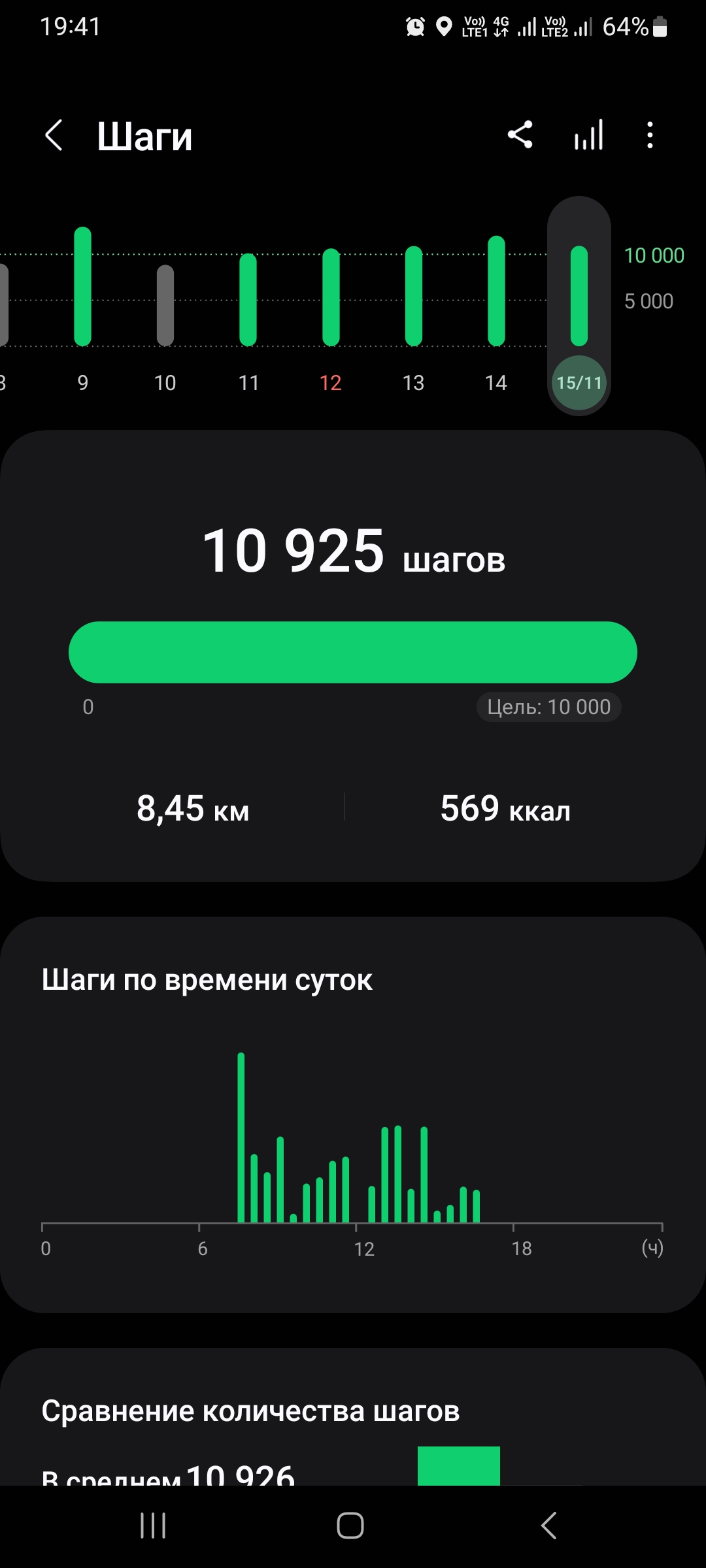
Task: Select day 10 in the steps chart
Action: pos(165,306)
